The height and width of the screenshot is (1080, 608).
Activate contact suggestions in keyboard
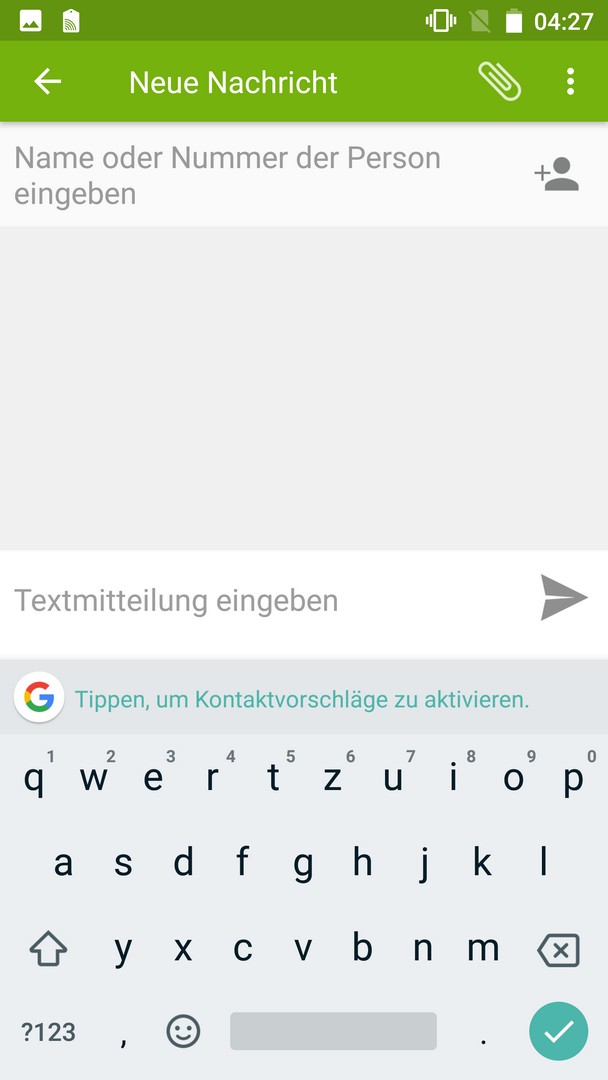click(x=302, y=699)
